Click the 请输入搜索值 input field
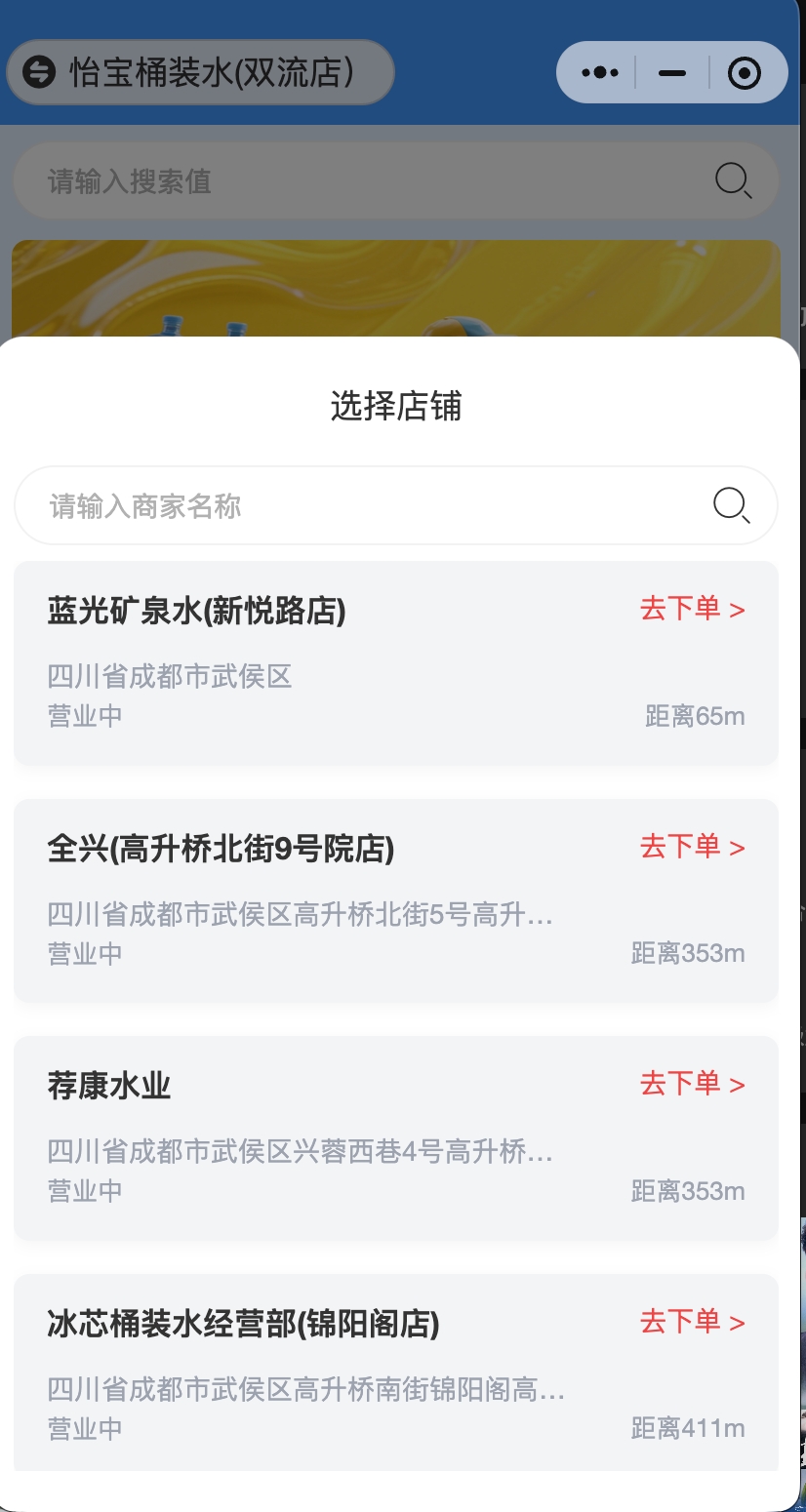This screenshot has height=1512, width=806. tap(293, 180)
